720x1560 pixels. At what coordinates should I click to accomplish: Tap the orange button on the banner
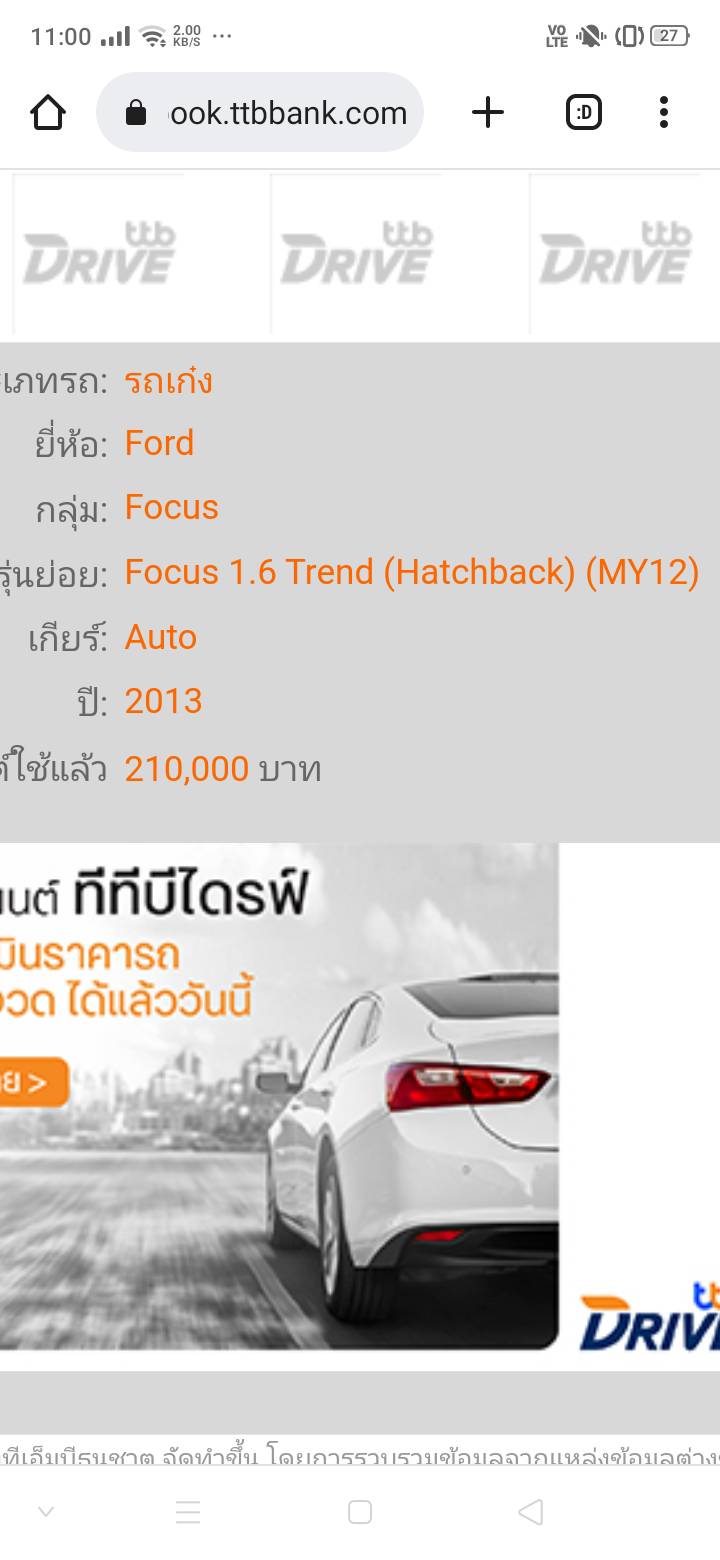click(x=34, y=1083)
